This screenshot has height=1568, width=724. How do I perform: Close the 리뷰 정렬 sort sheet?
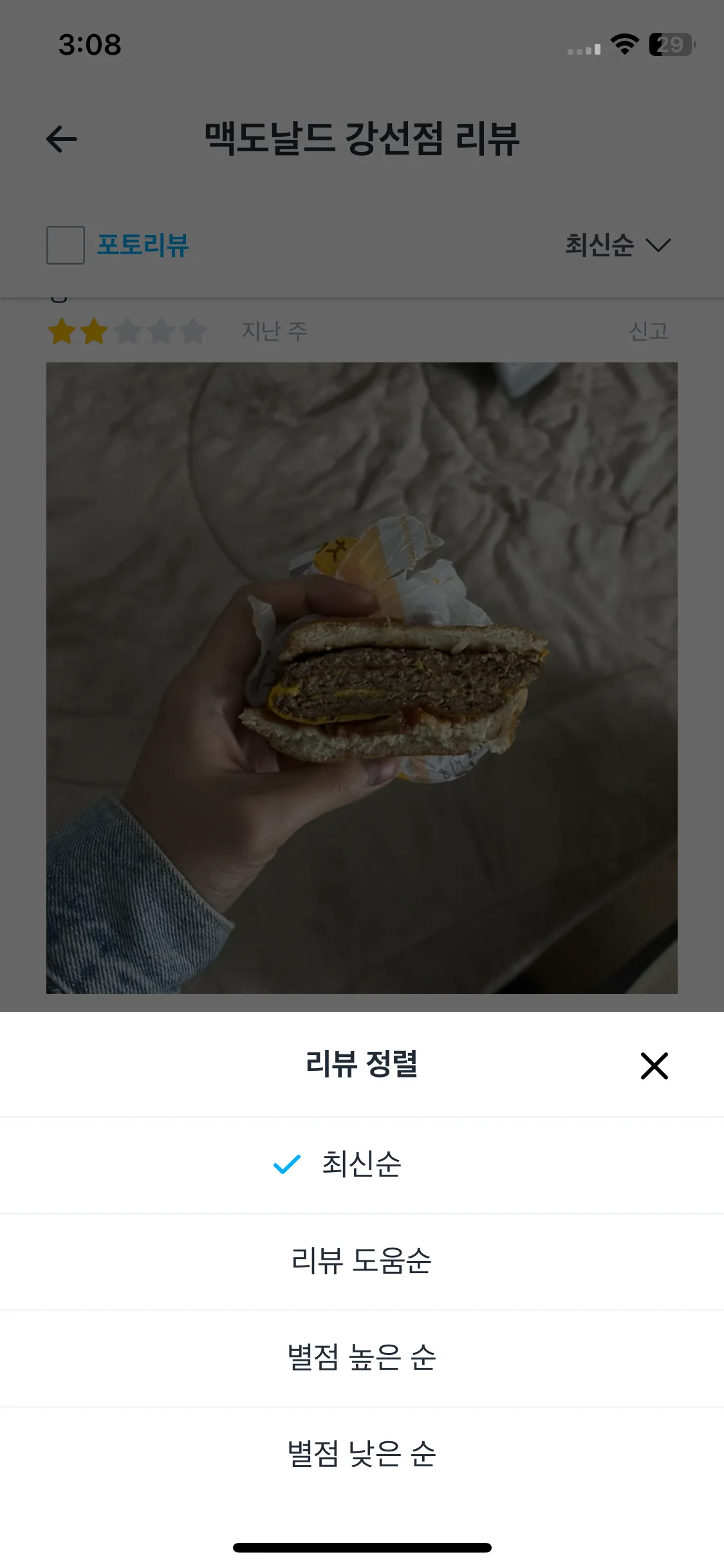point(654,1066)
